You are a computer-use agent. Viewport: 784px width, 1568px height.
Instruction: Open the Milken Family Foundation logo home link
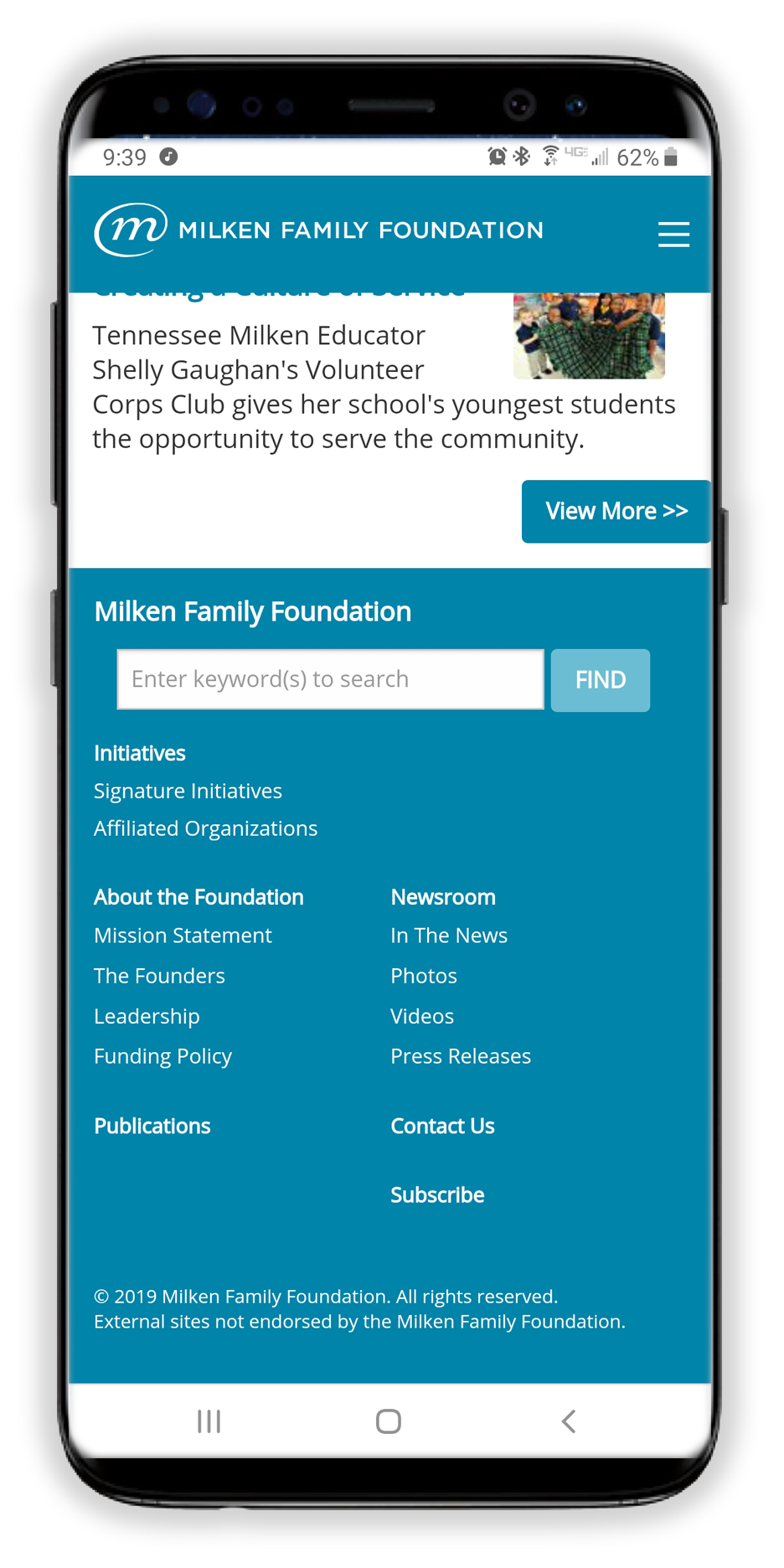318,230
